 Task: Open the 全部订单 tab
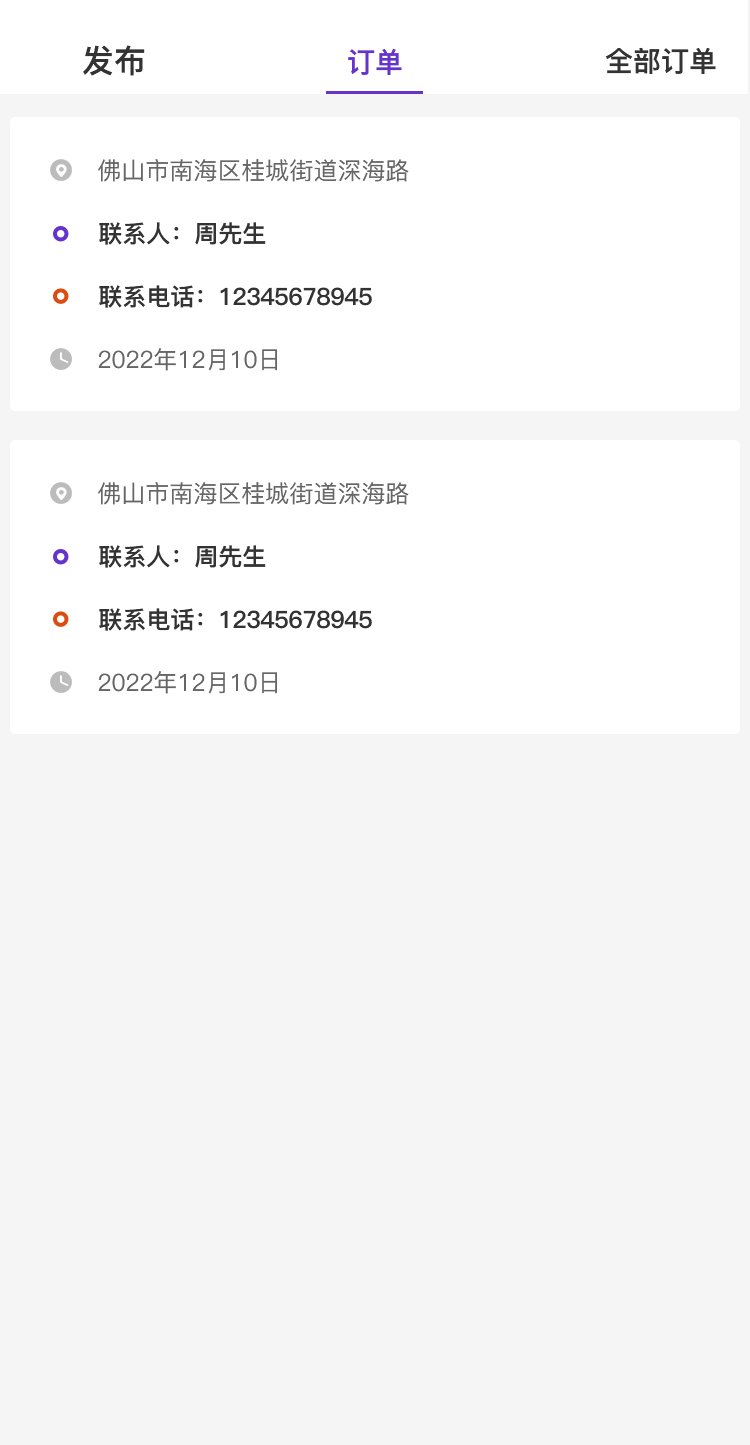click(x=660, y=62)
